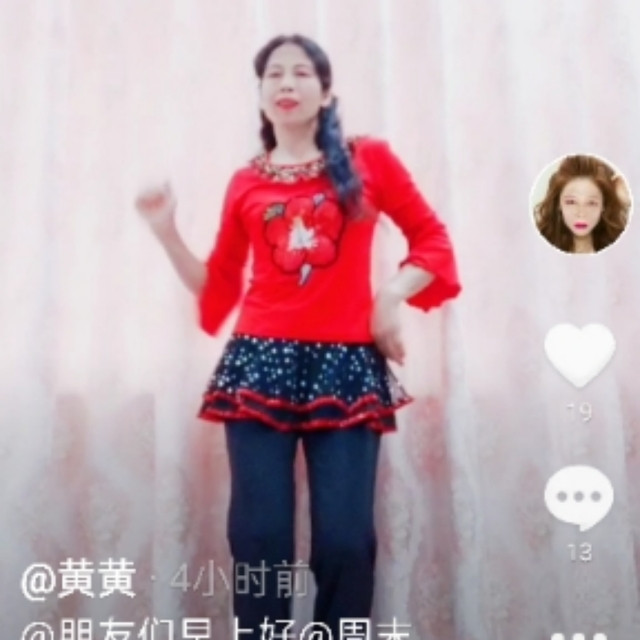Open the @黄黄 author profile
This screenshot has height=640, width=640.
78,582
